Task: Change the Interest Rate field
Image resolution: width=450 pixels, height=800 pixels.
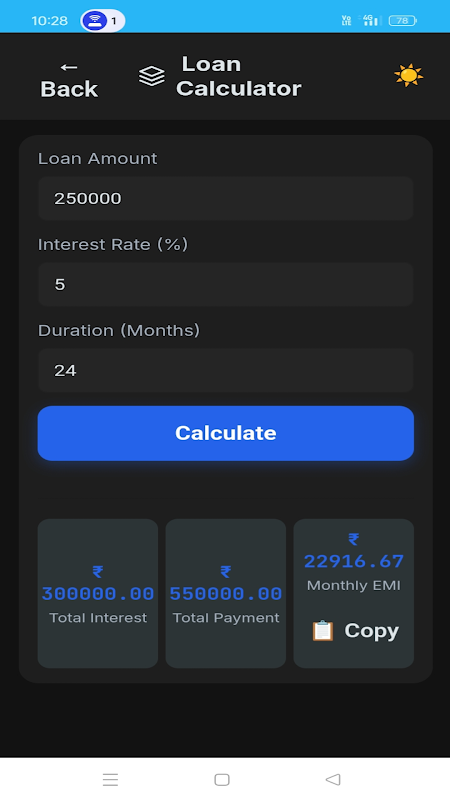Action: click(226, 284)
